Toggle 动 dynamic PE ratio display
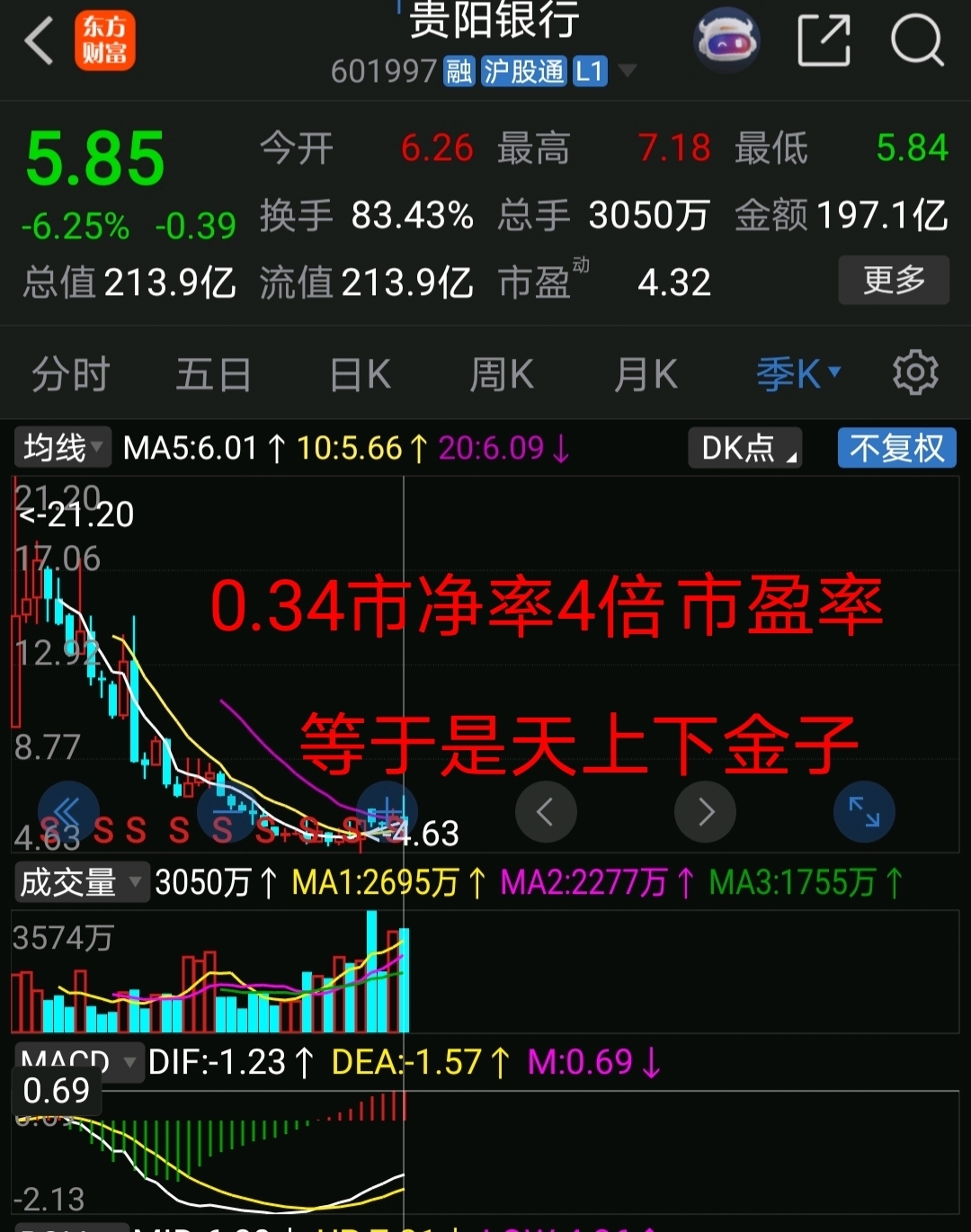The height and width of the screenshot is (1232, 971). [581, 263]
